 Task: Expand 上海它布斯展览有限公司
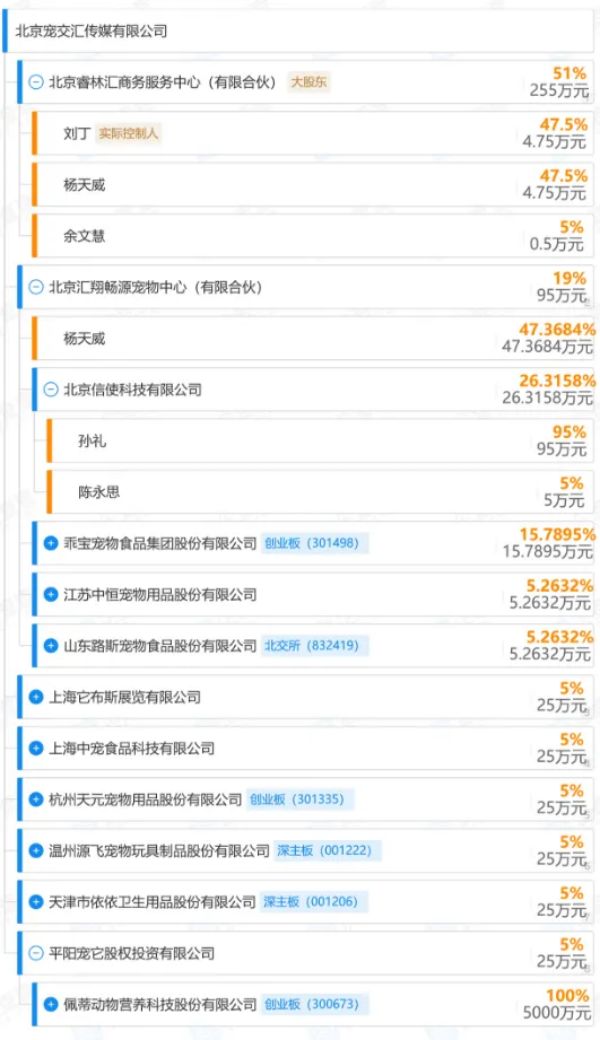pyautogui.click(x=36, y=697)
